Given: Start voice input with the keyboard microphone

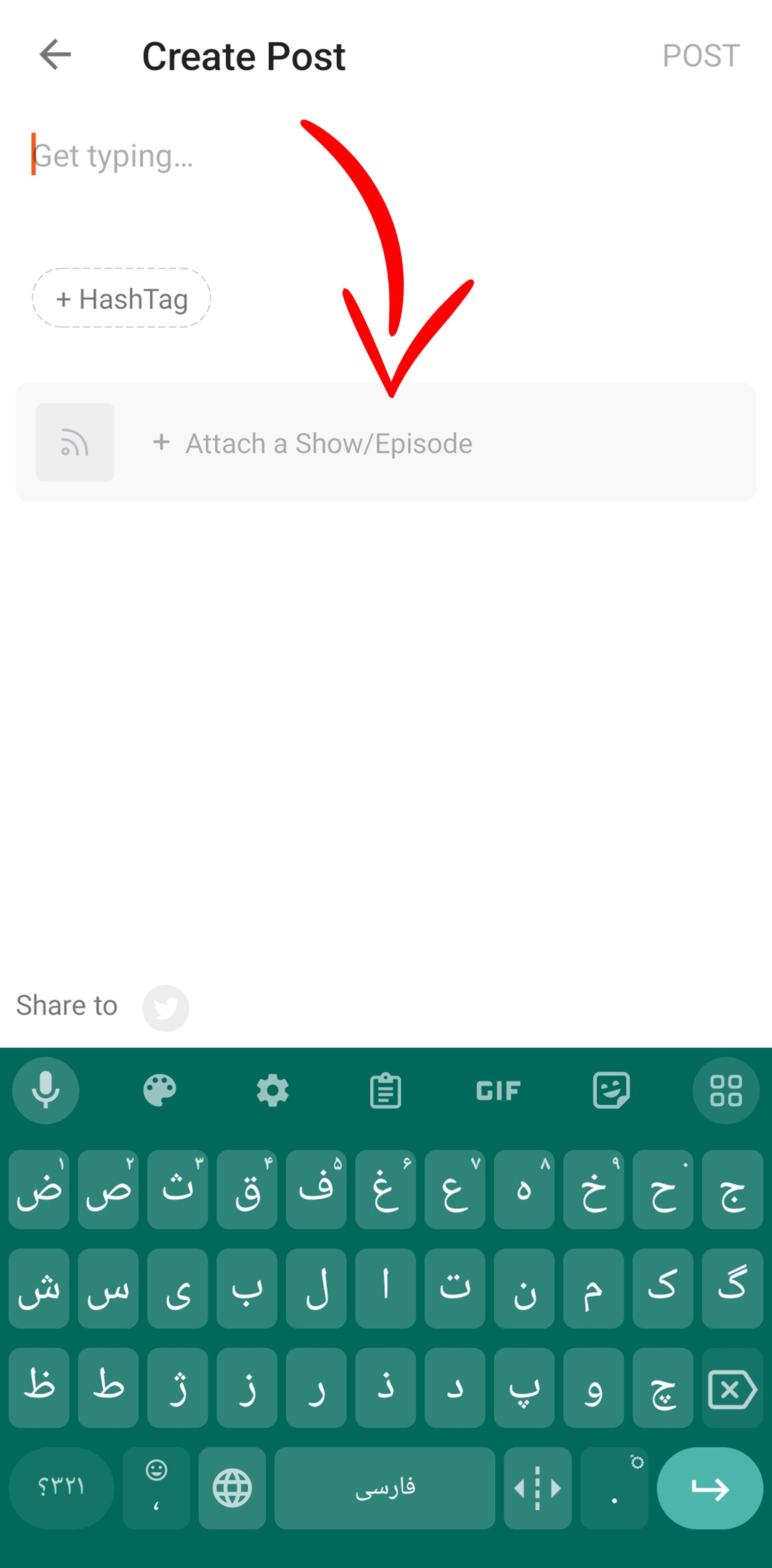Looking at the screenshot, I should [46, 1090].
